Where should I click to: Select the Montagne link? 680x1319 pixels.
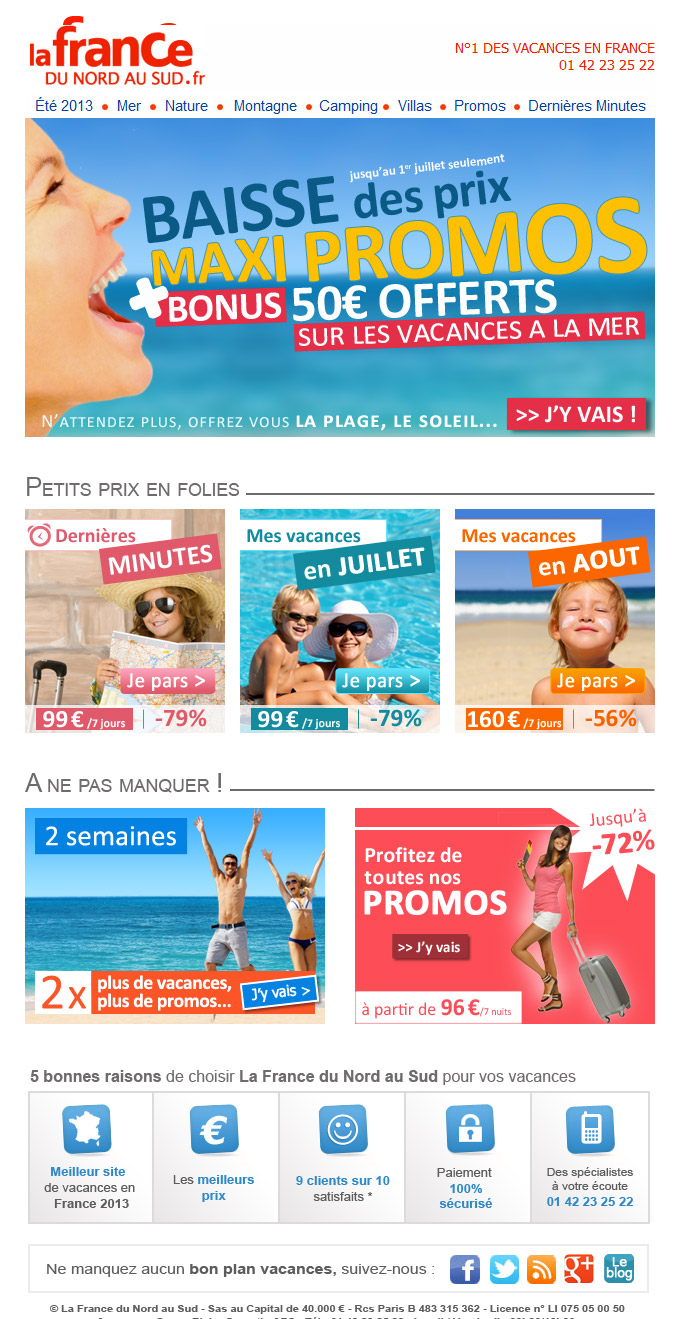265,106
